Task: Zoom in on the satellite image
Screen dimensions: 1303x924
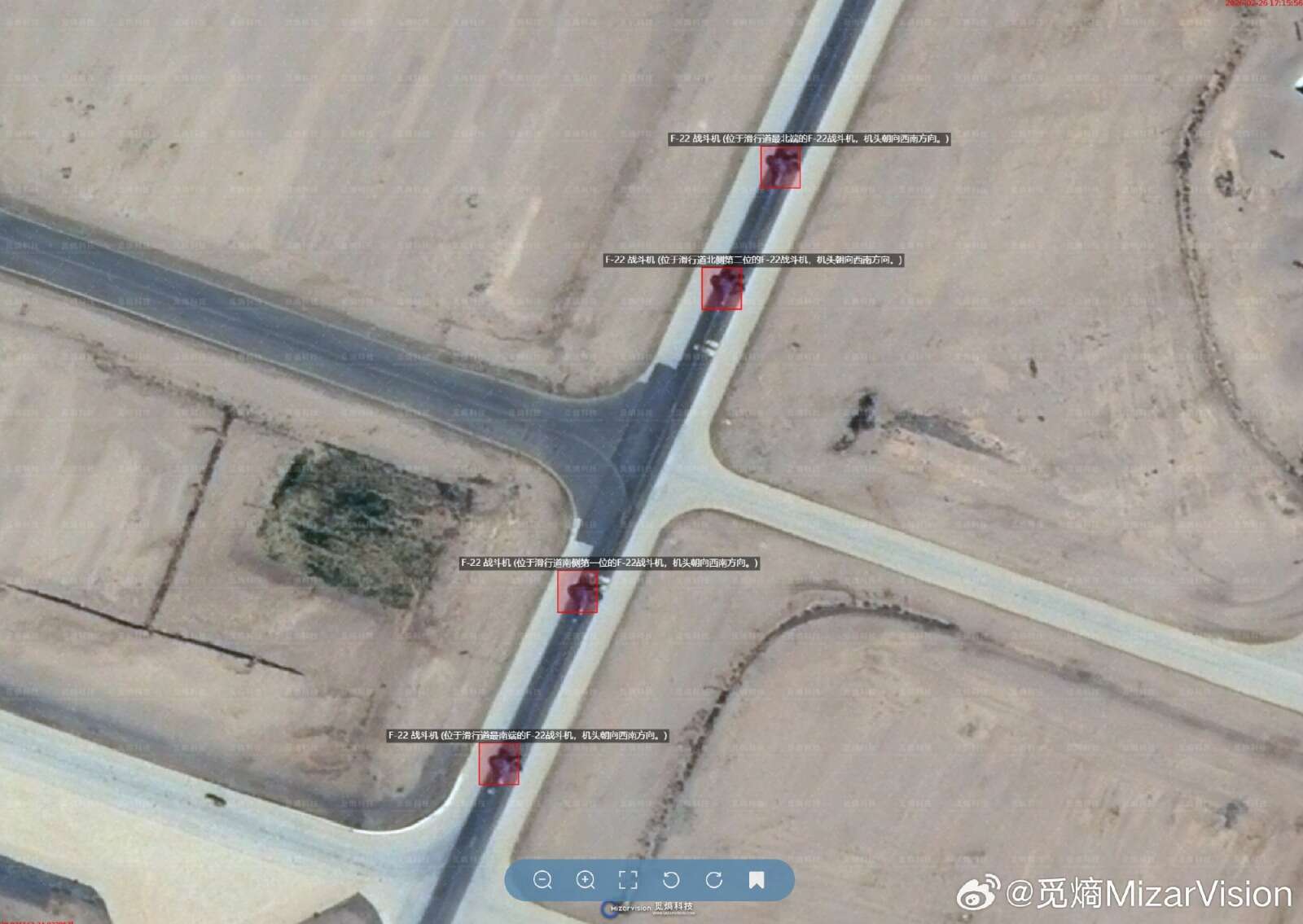Action: point(586,880)
